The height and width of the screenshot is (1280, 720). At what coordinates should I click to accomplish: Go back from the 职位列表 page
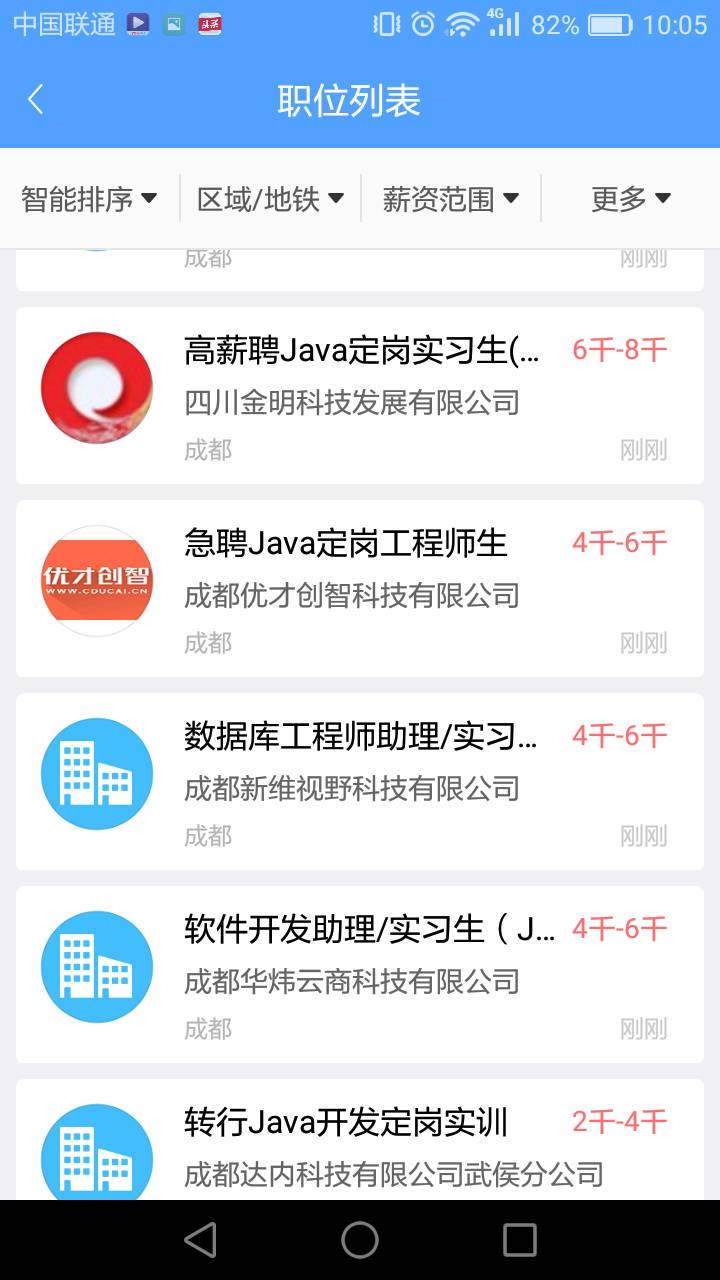coord(36,100)
